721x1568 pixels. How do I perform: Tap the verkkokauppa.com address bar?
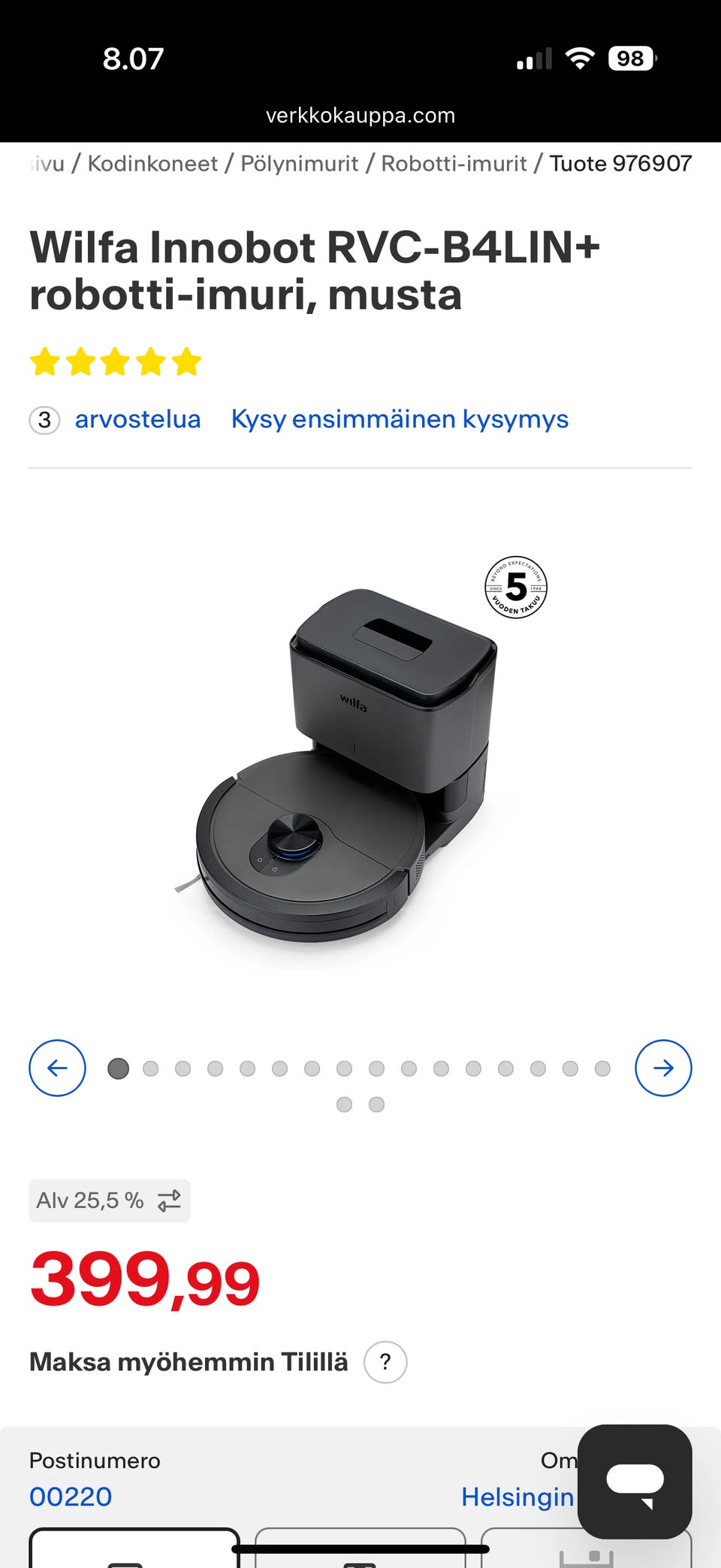click(x=360, y=115)
